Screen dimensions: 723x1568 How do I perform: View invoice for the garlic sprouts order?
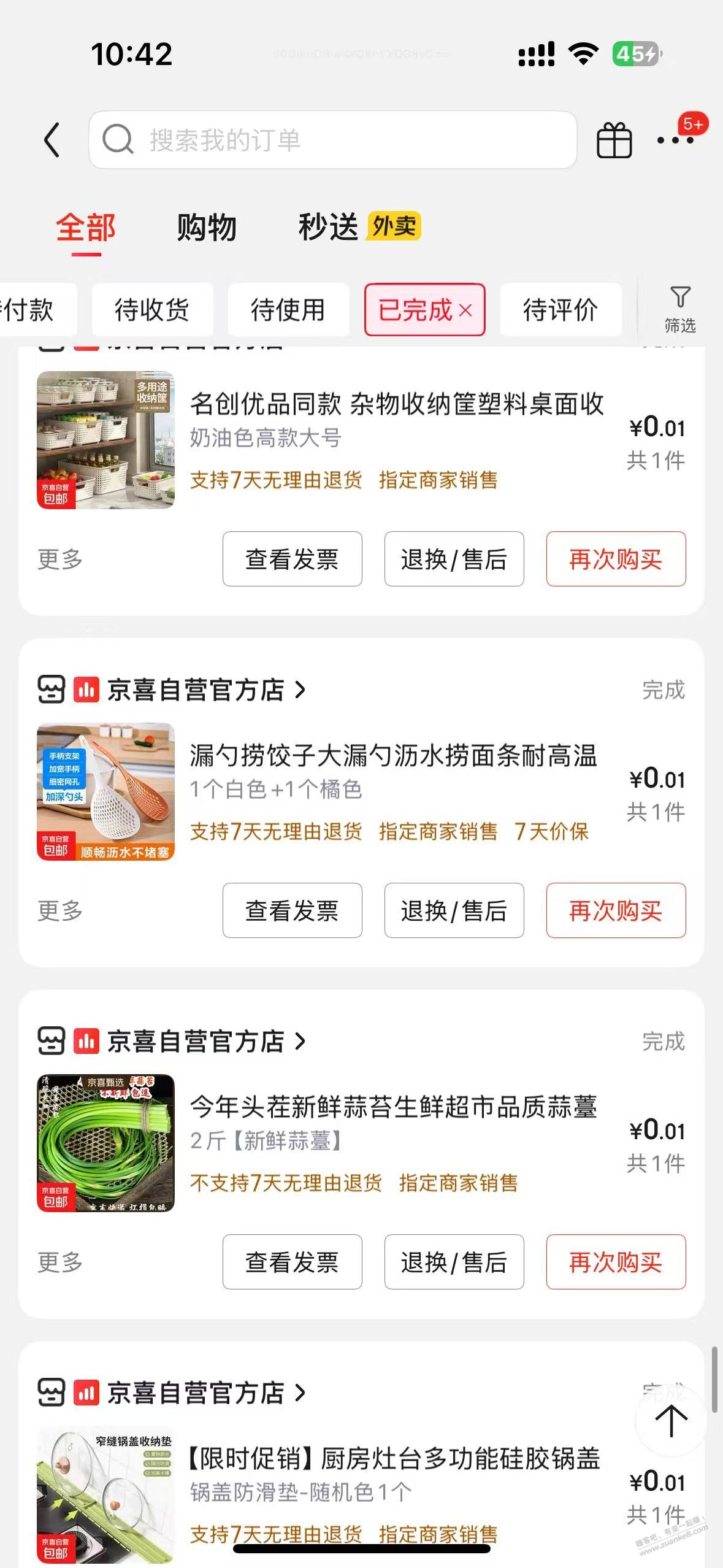click(x=292, y=1262)
